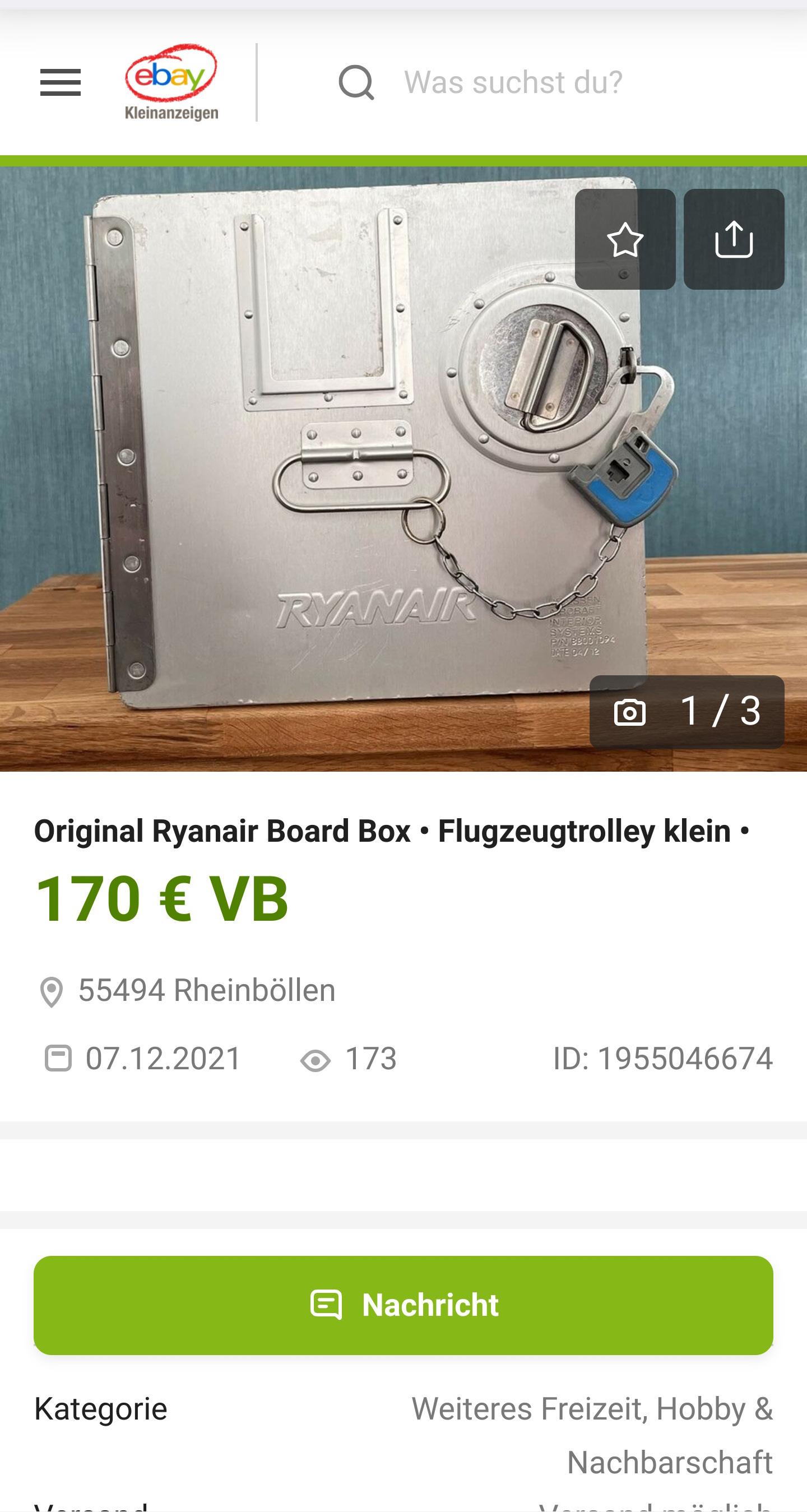Screen dimensions: 807x1512
Task: Share this Ryanair box listing
Action: click(734, 239)
